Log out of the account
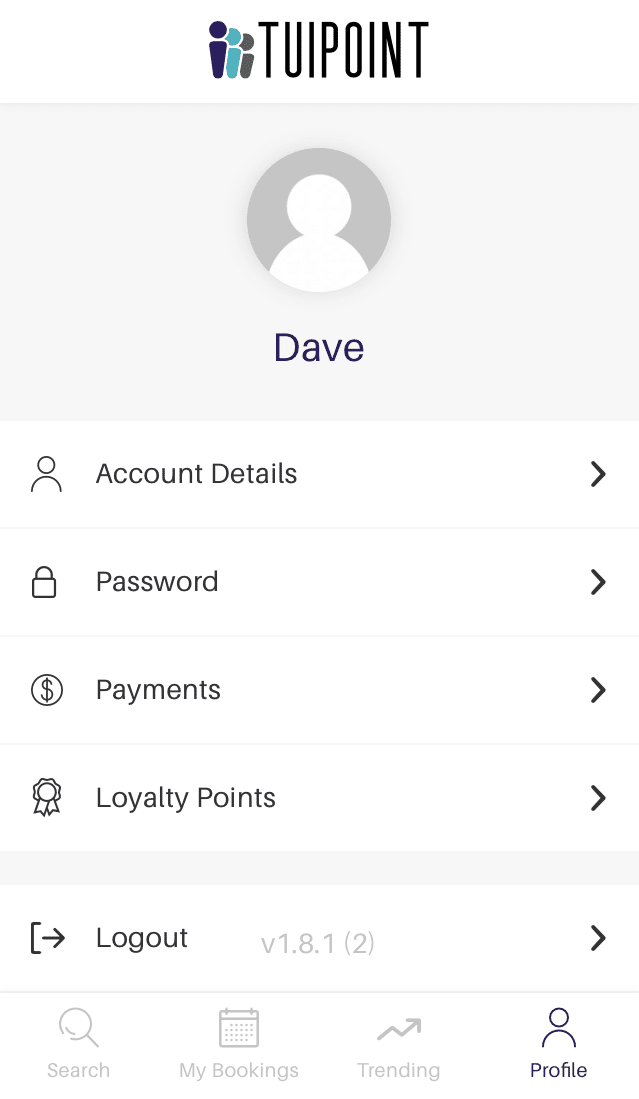Image resolution: width=639 pixels, height=1099 pixels. click(x=320, y=938)
